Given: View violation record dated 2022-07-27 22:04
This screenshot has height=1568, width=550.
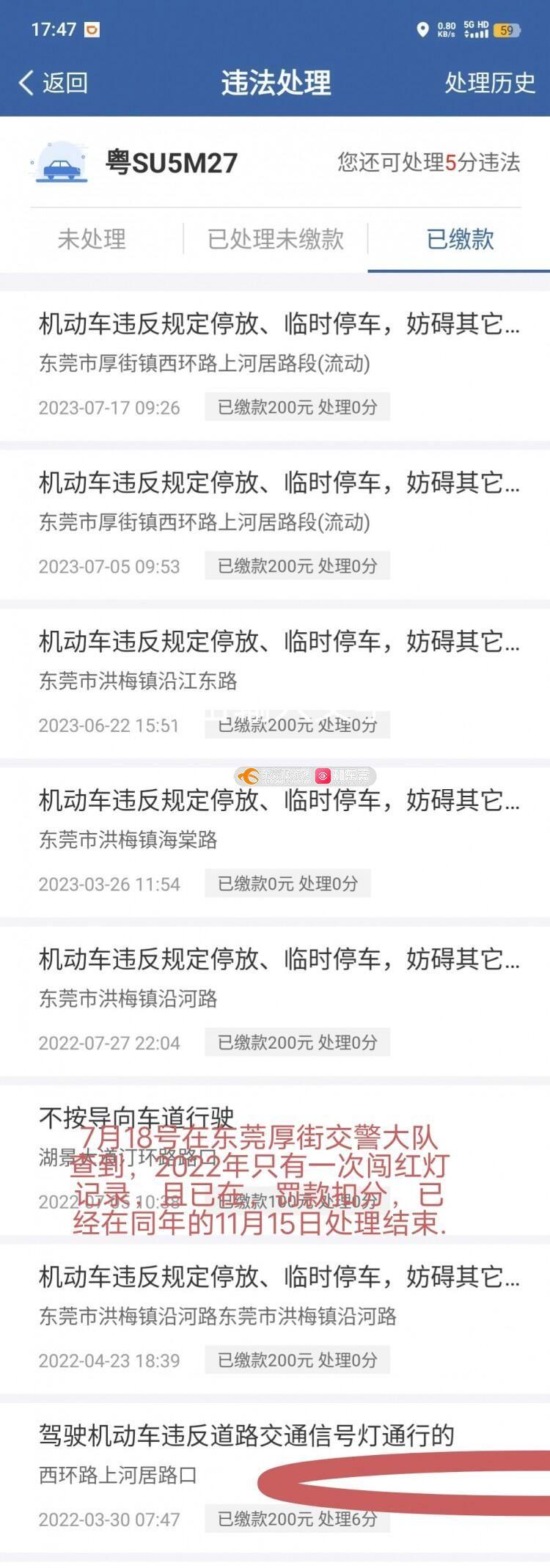Looking at the screenshot, I should 275,1000.
